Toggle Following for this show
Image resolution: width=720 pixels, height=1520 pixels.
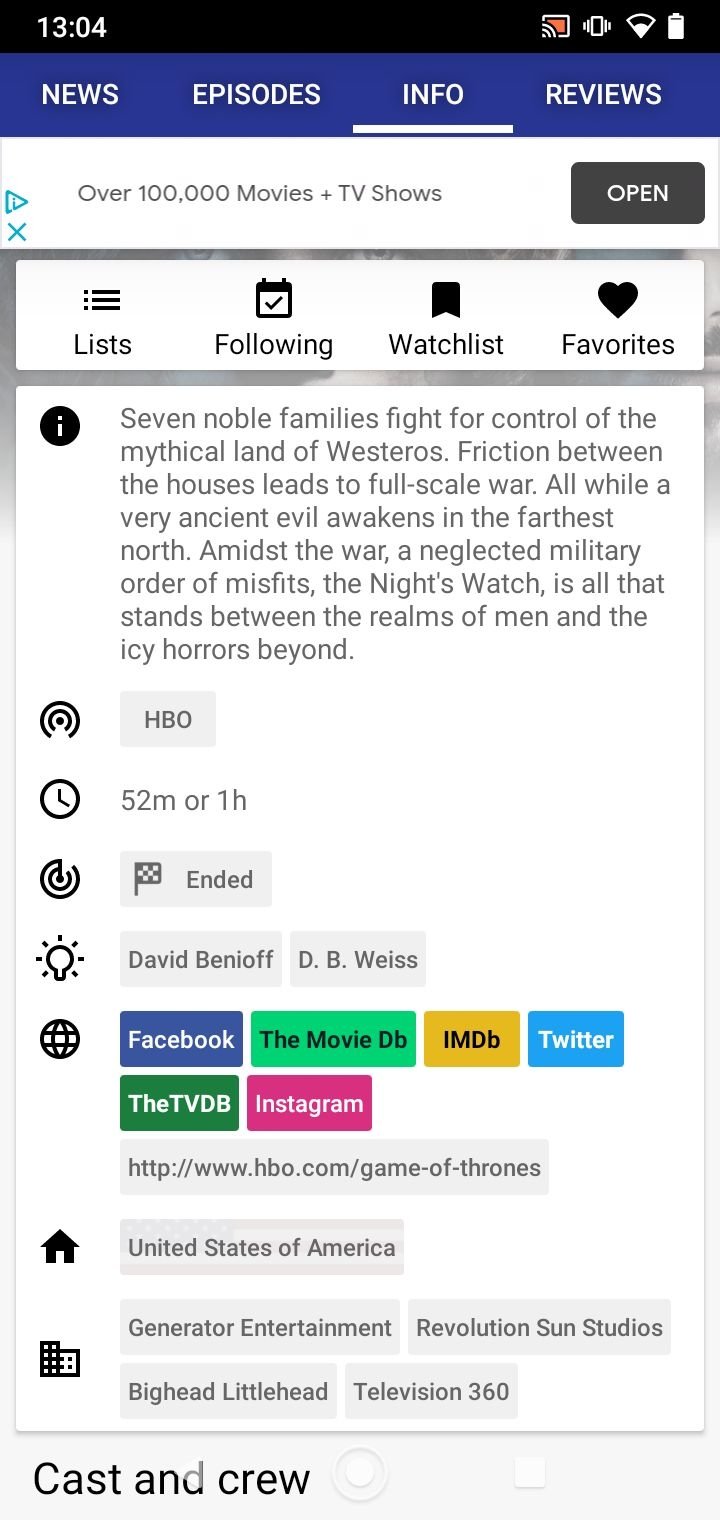(x=273, y=319)
